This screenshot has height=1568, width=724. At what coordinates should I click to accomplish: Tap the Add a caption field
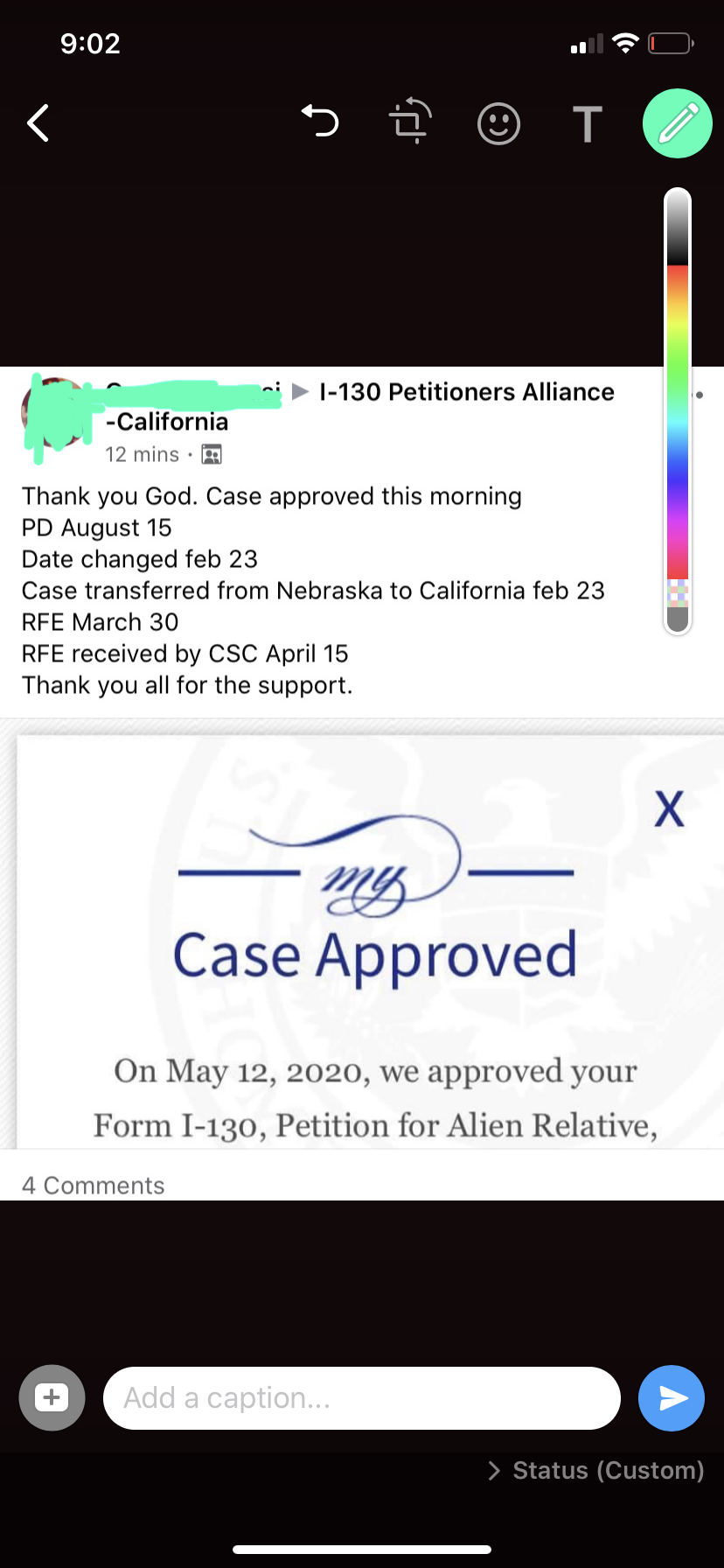pos(362,1397)
